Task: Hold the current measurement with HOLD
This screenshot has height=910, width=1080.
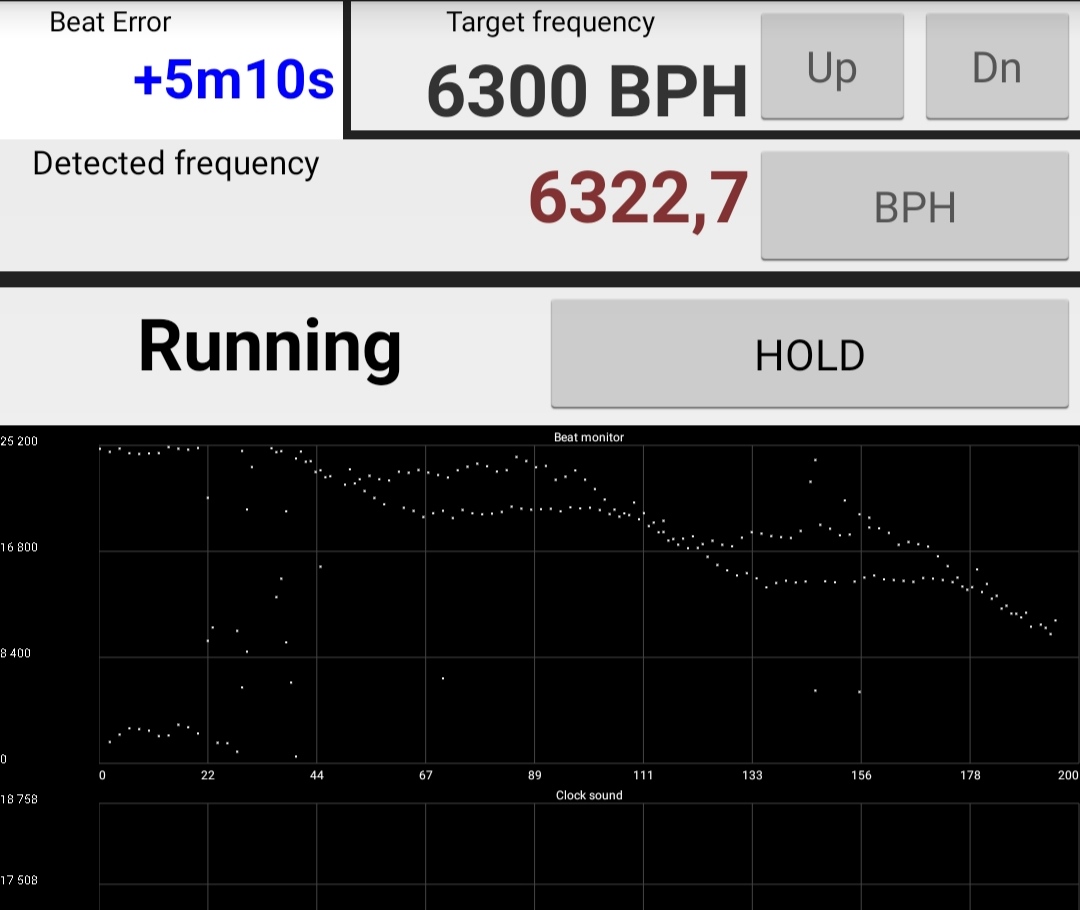Action: tap(809, 354)
